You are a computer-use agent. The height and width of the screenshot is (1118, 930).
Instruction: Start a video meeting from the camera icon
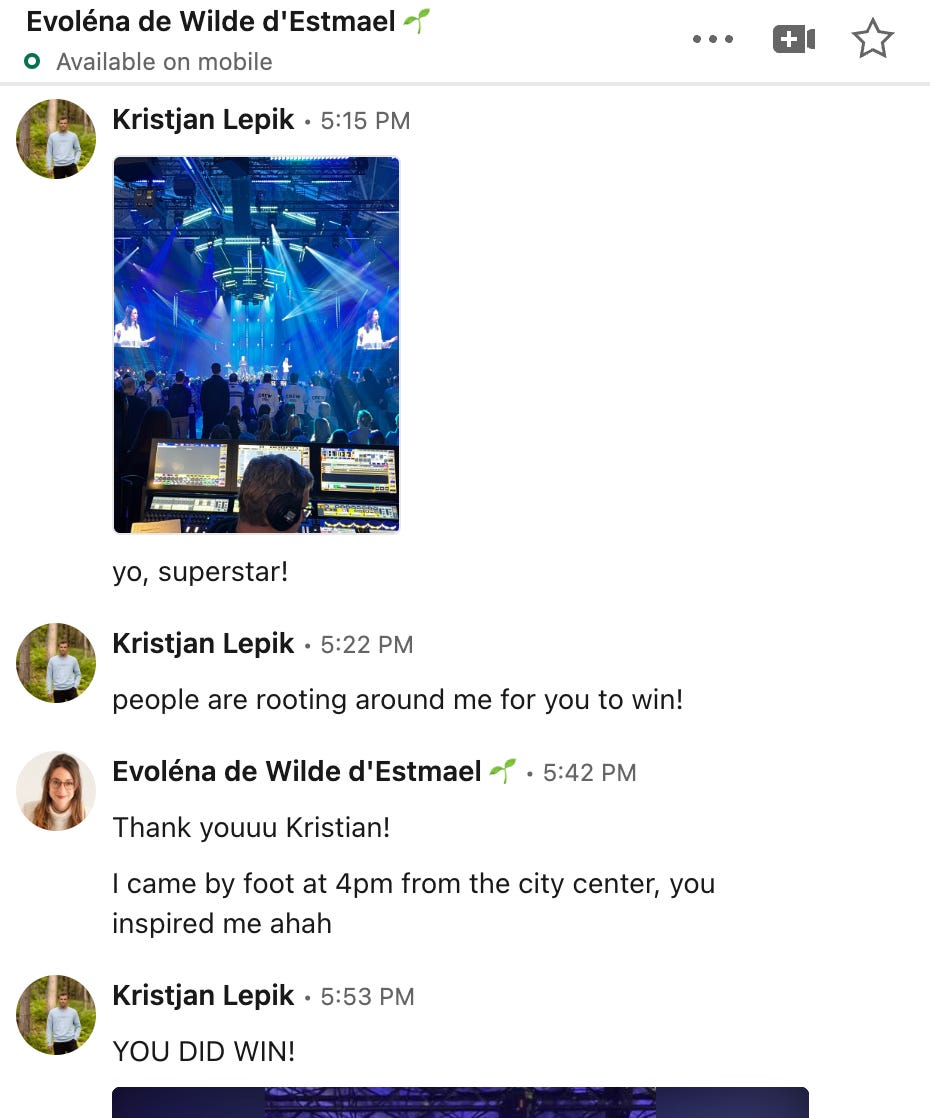point(794,40)
